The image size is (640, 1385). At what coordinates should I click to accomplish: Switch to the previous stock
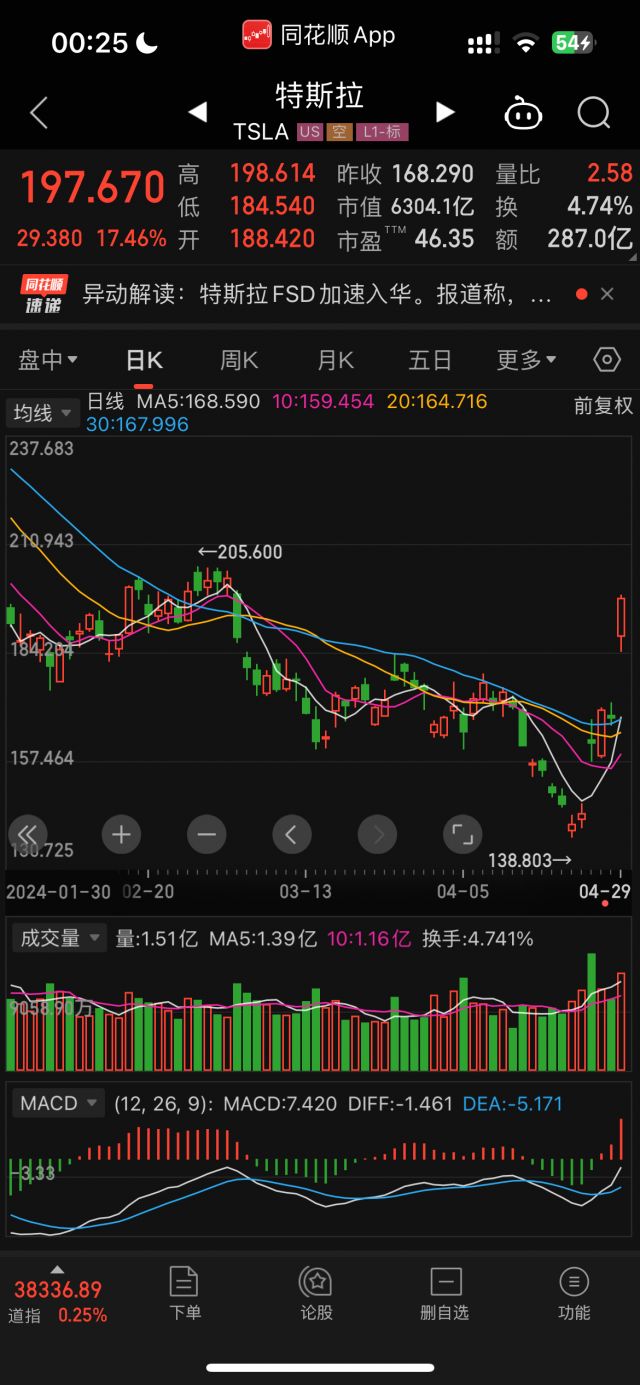click(x=198, y=112)
